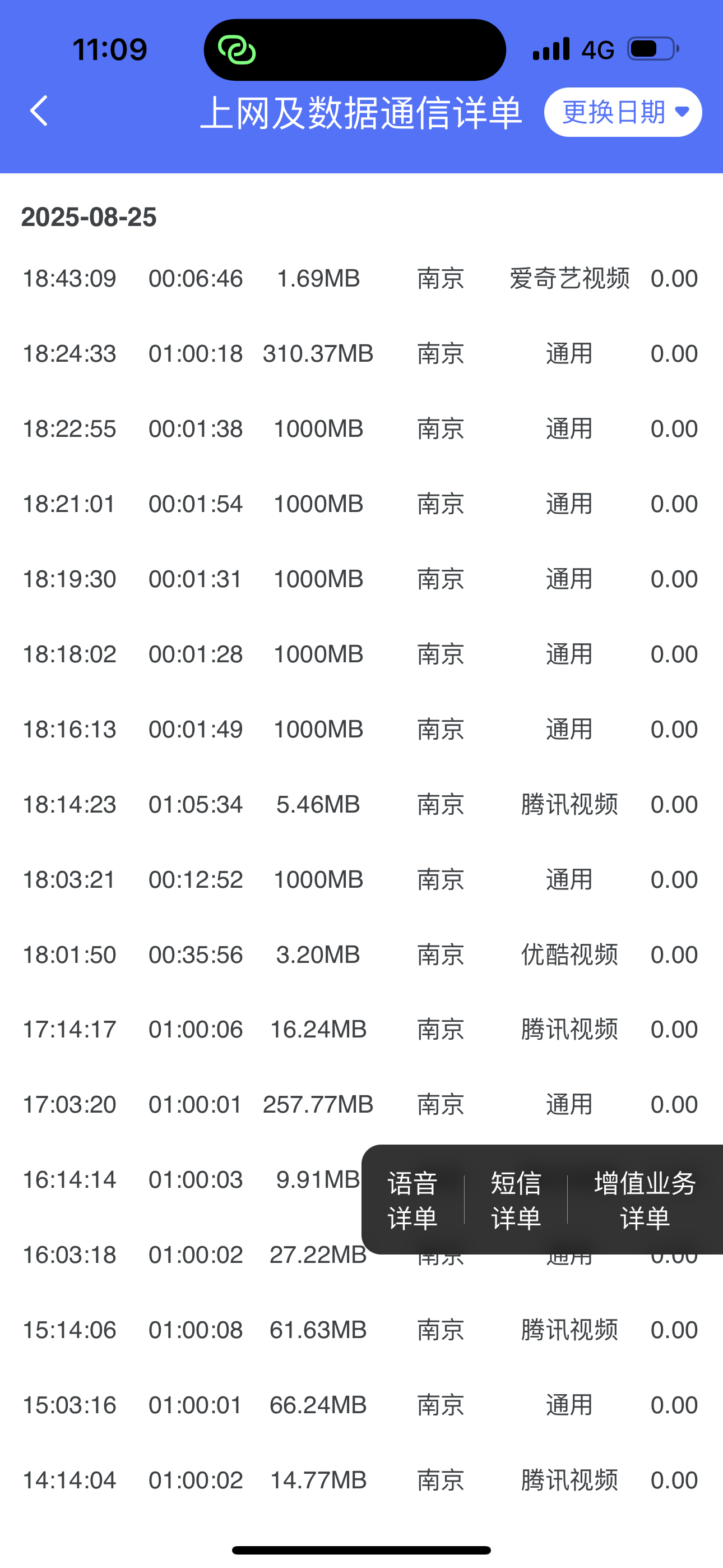
Task: Go back using the top-left arrow
Action: 39,112
